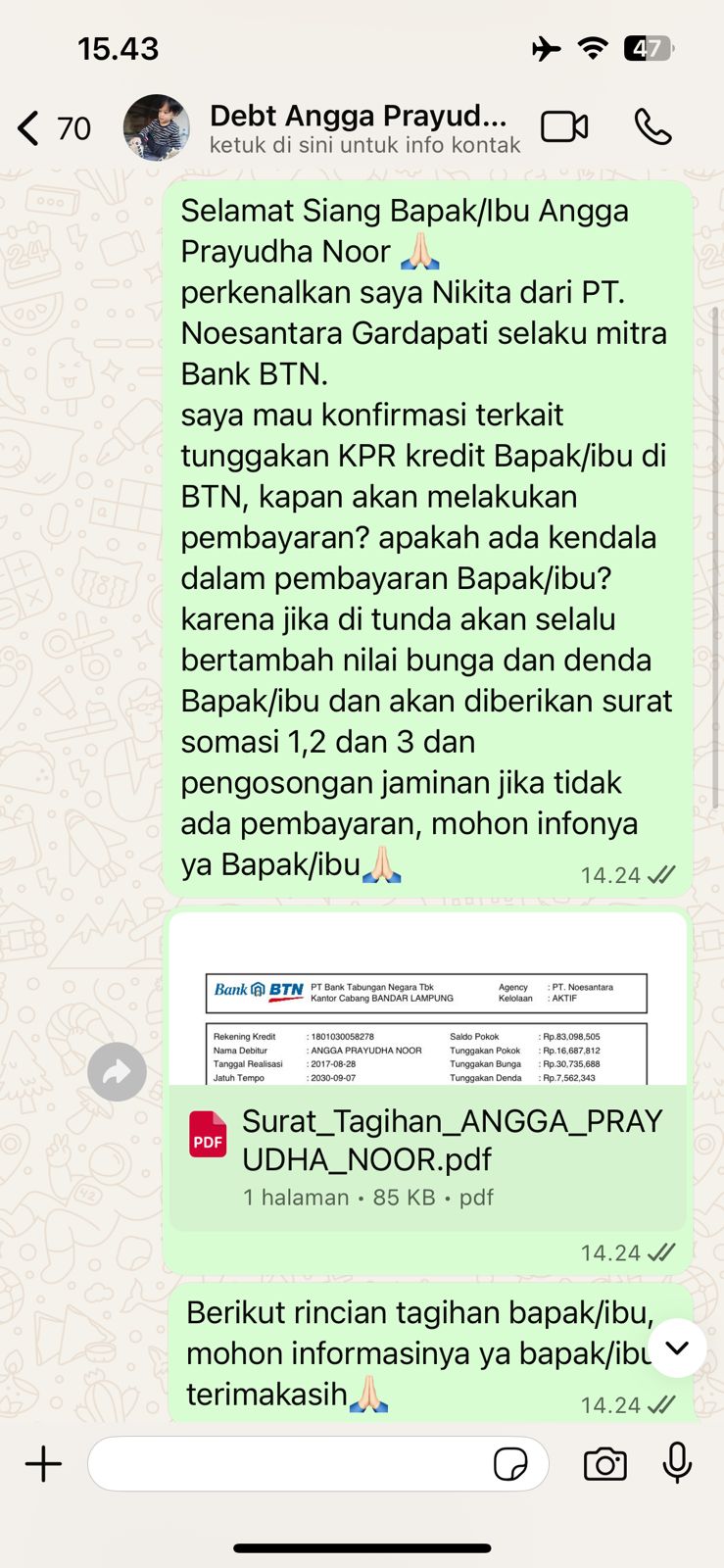Screen dimensions: 724x1568
Task: Open the sticker picker
Action: (x=510, y=1464)
